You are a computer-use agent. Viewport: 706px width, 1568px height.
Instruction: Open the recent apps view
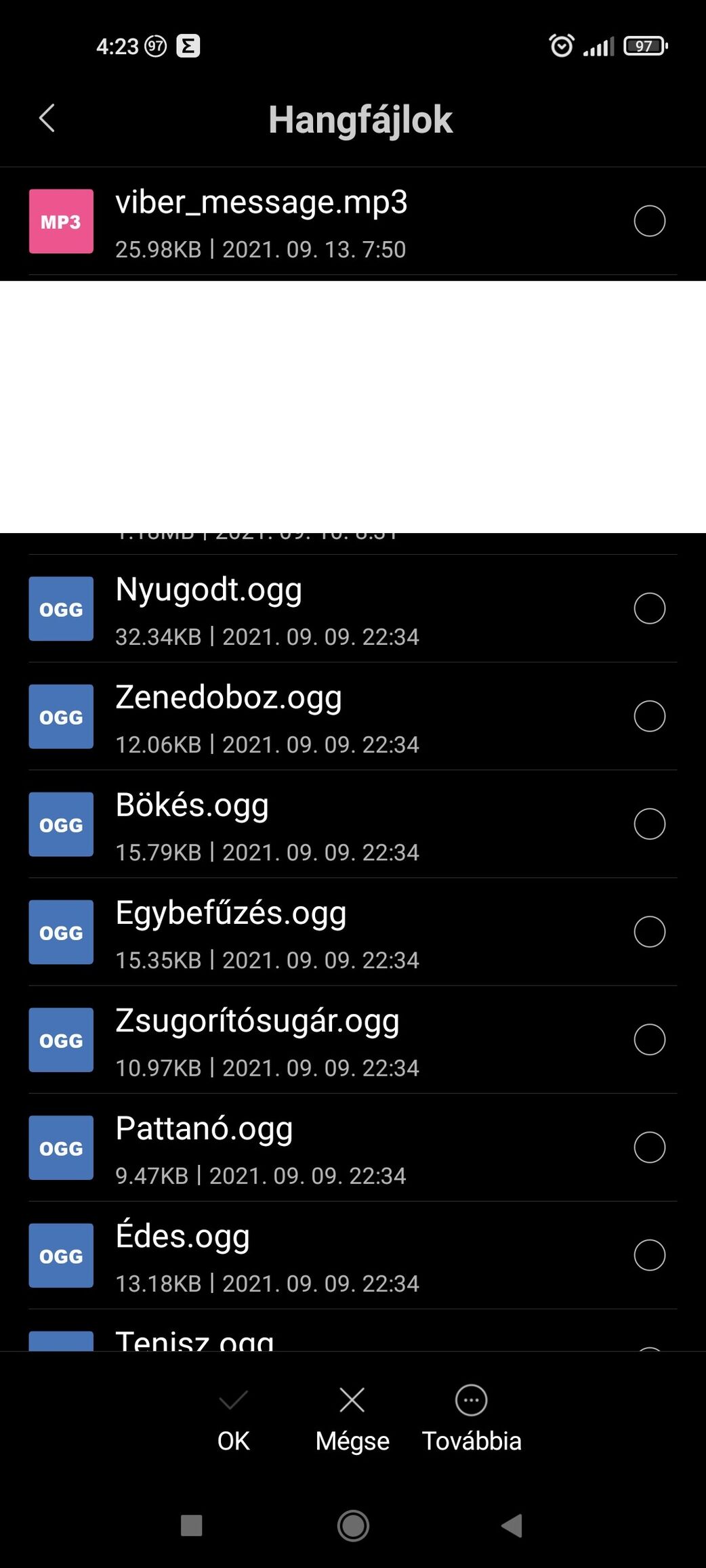pyautogui.click(x=192, y=1525)
